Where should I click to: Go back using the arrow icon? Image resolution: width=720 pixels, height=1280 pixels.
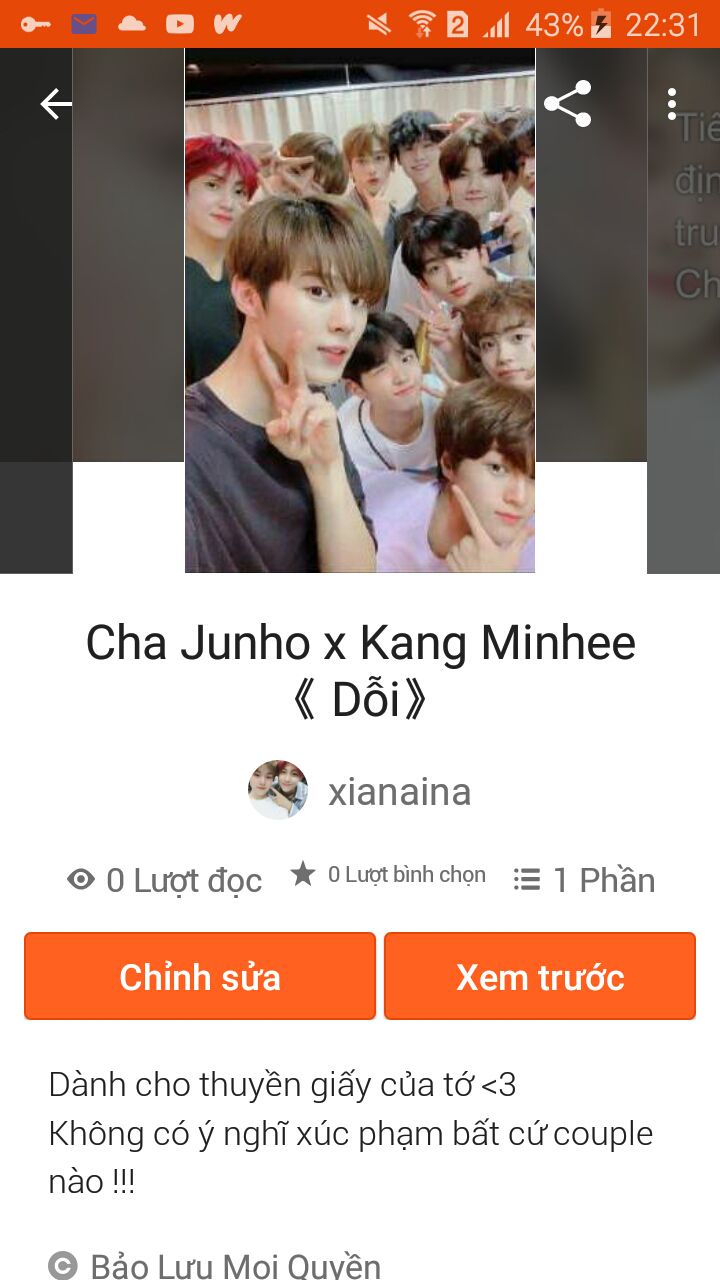point(56,104)
